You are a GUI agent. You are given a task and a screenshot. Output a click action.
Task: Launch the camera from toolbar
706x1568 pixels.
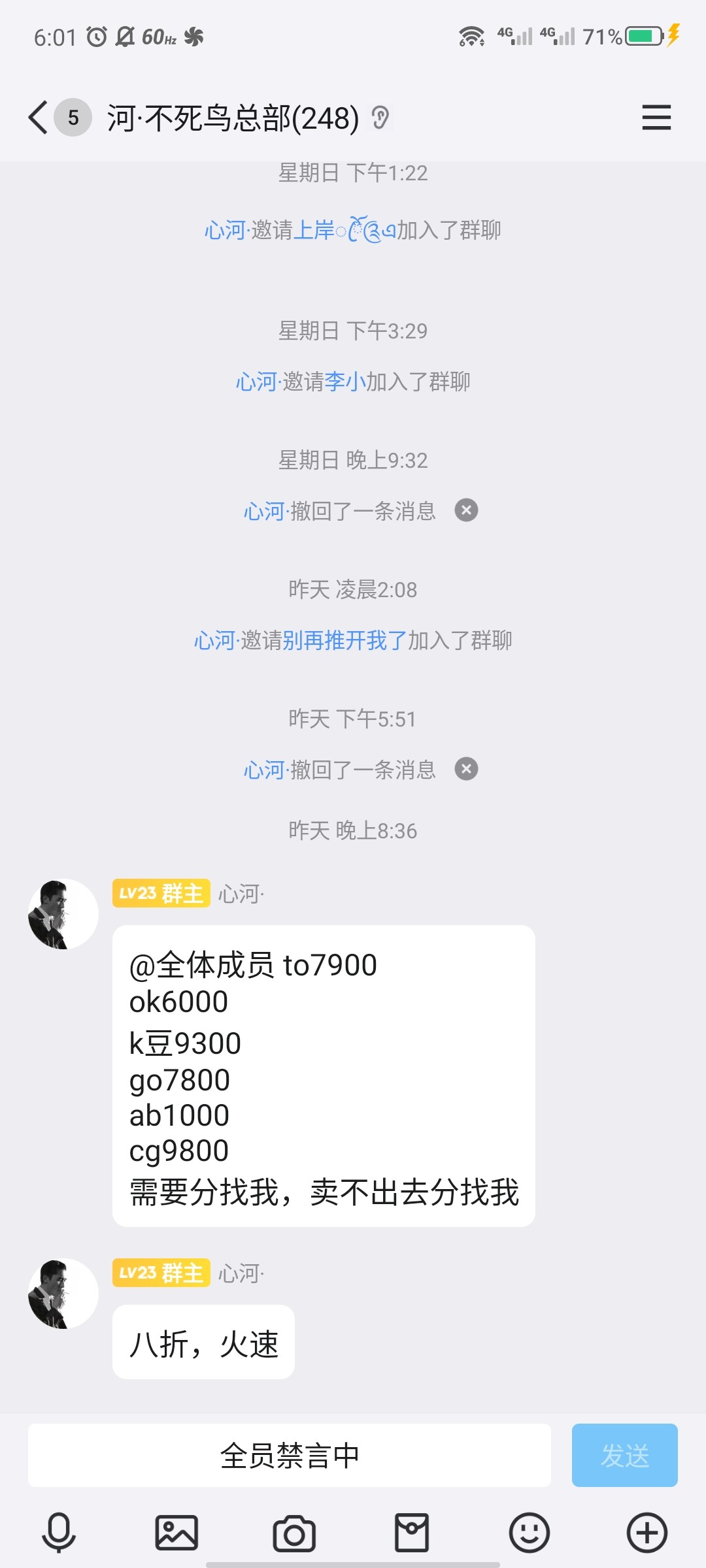point(294,1533)
